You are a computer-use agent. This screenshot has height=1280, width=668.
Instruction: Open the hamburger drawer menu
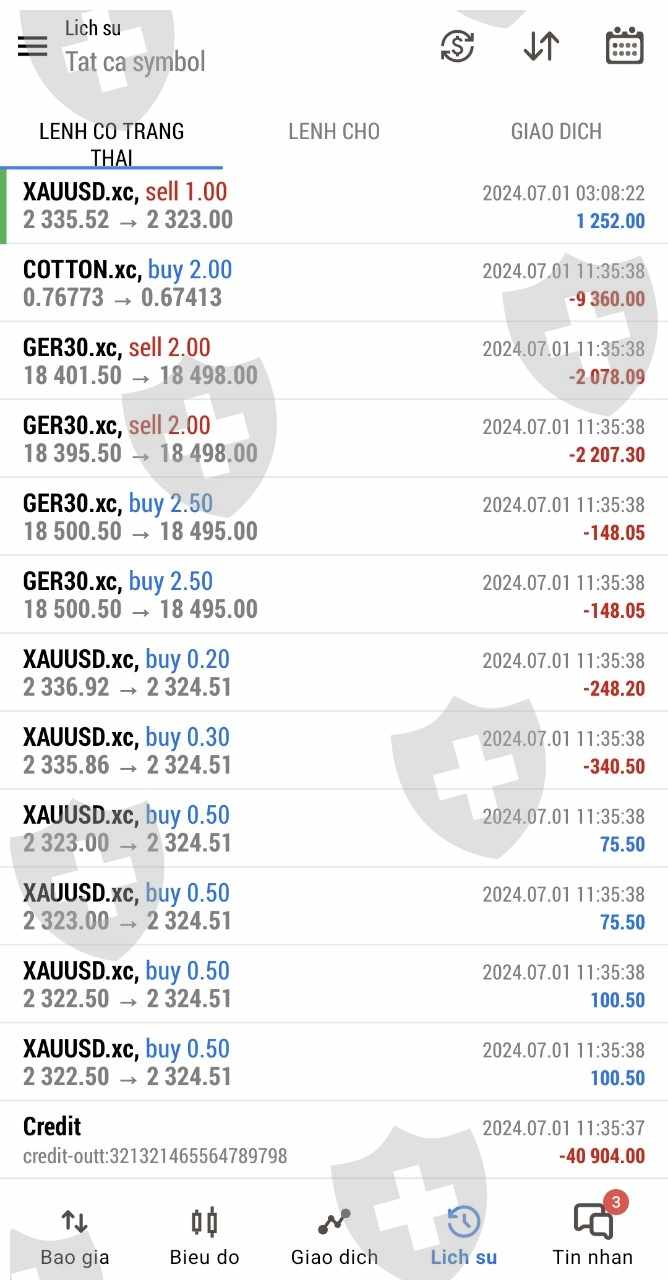pyautogui.click(x=32, y=46)
